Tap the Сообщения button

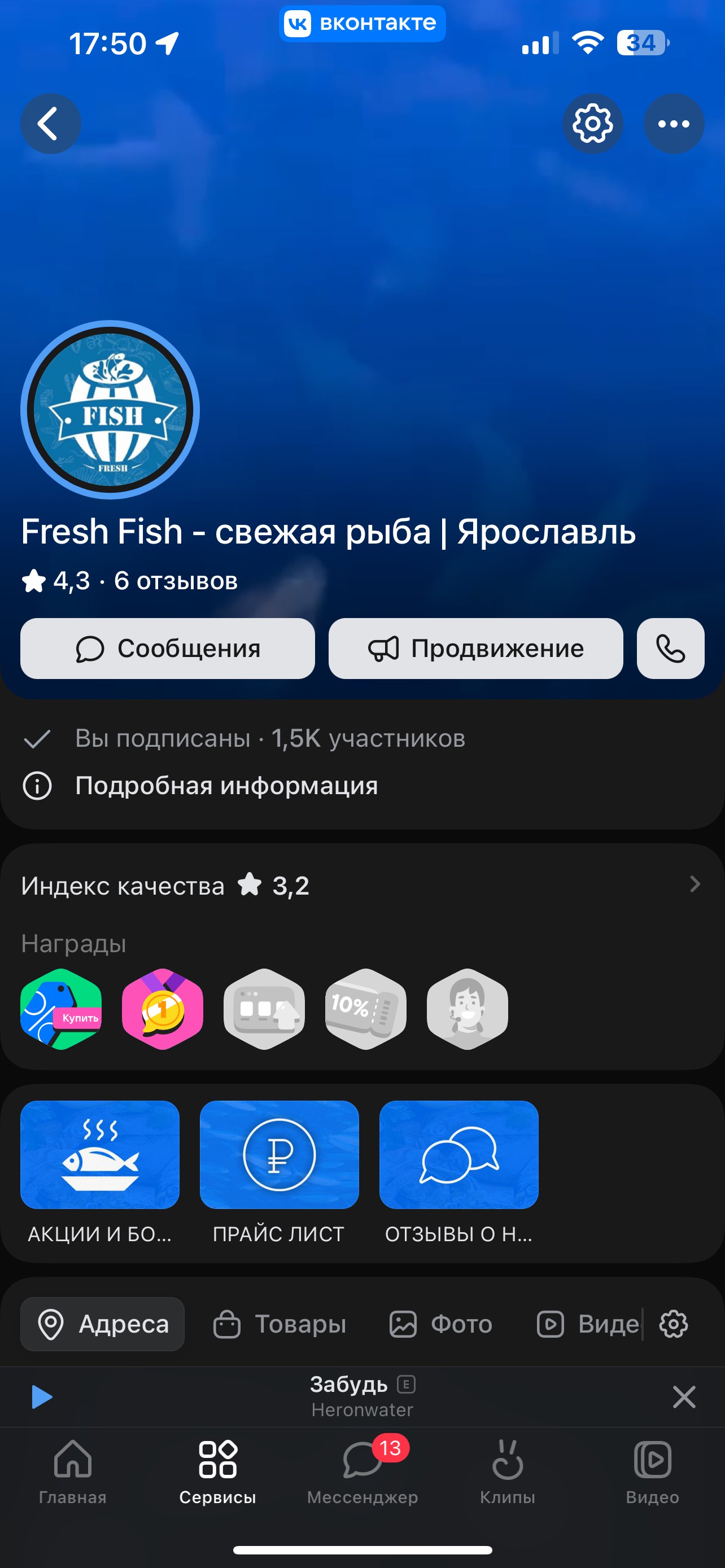point(167,649)
